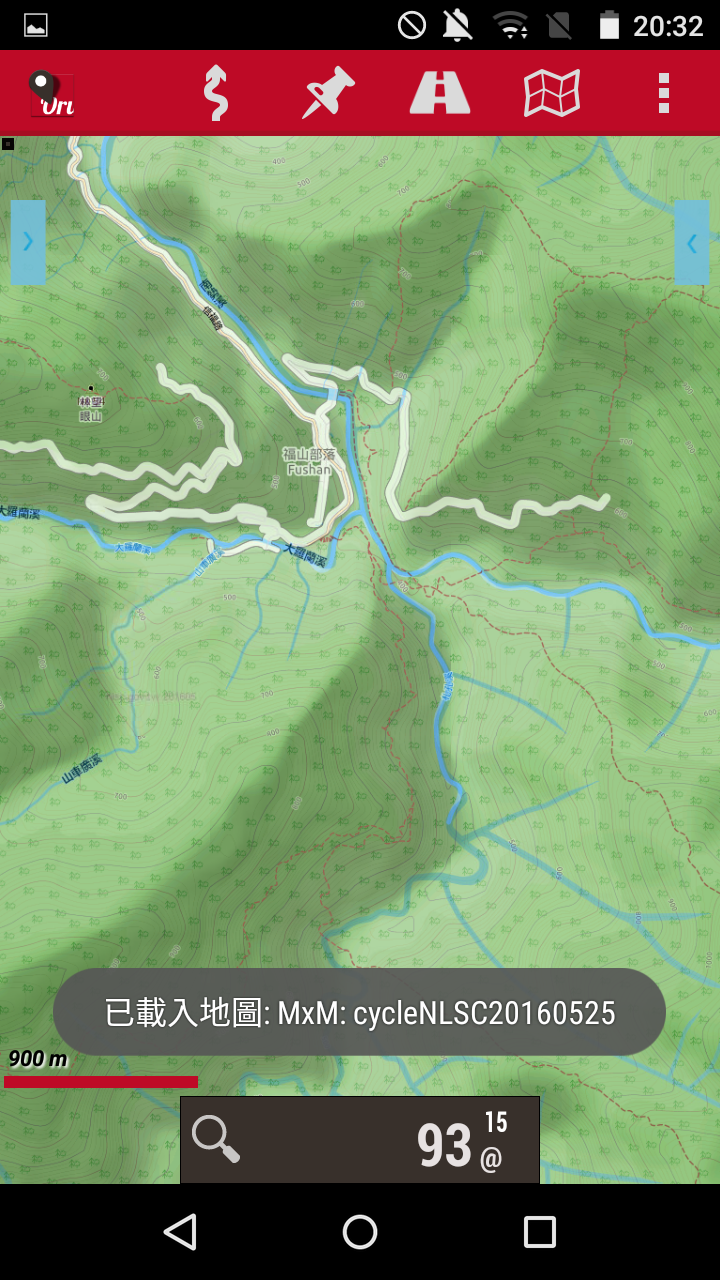Open the OruxMaps app logo menu
Screen dimensions: 720x1280
click(52, 94)
